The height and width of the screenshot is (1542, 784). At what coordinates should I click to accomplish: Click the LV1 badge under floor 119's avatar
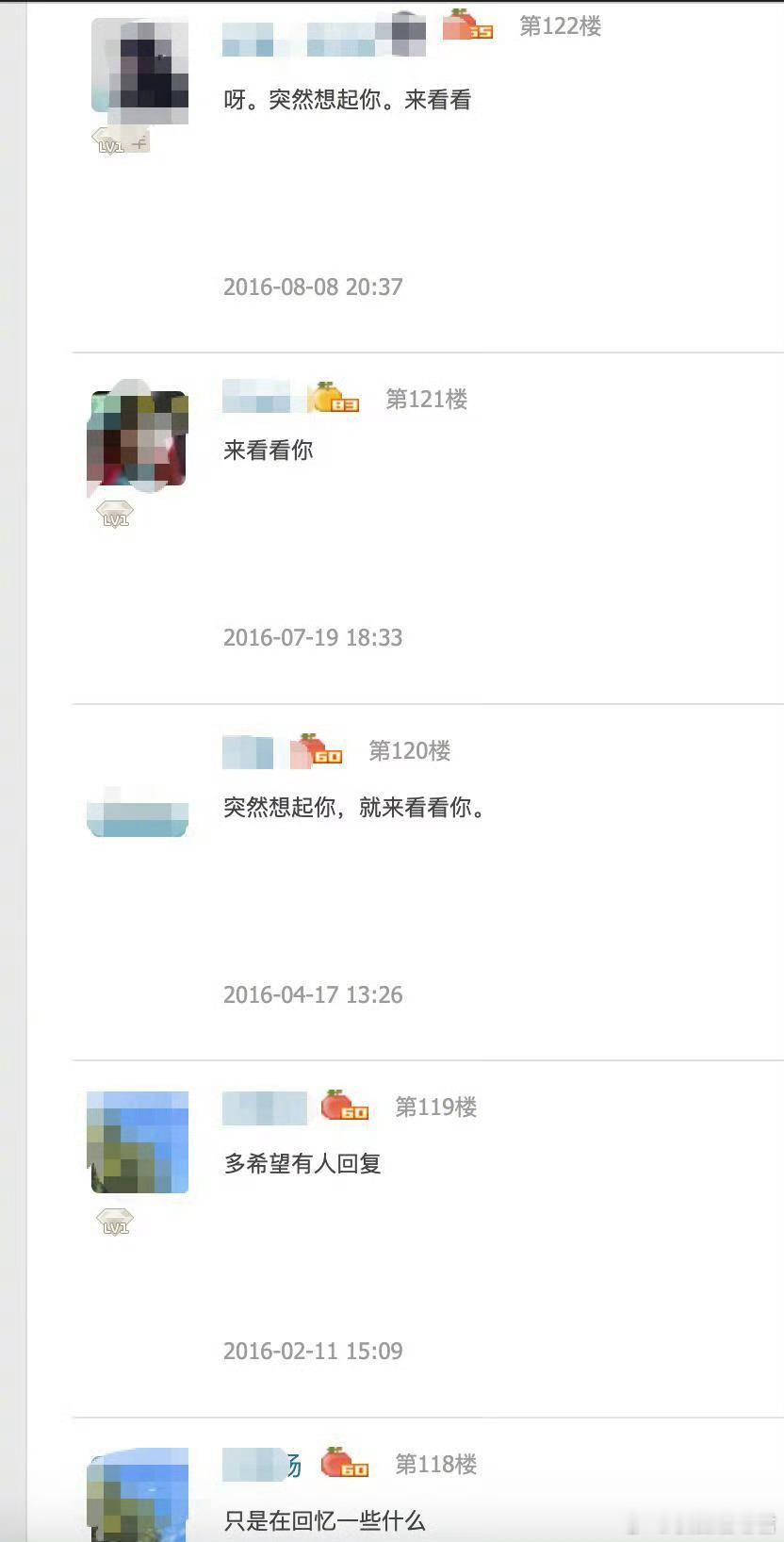pyautogui.click(x=114, y=1222)
